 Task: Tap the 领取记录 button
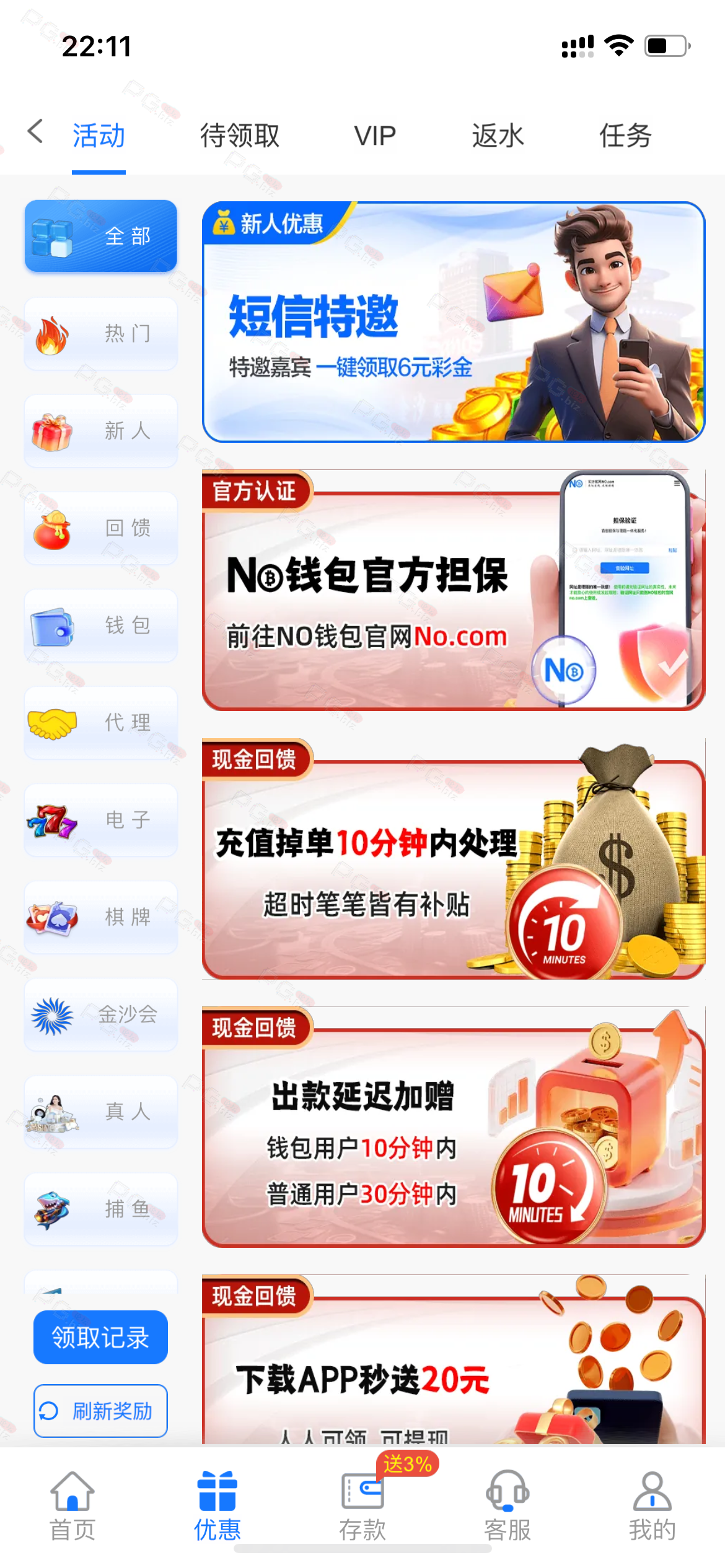click(100, 1338)
